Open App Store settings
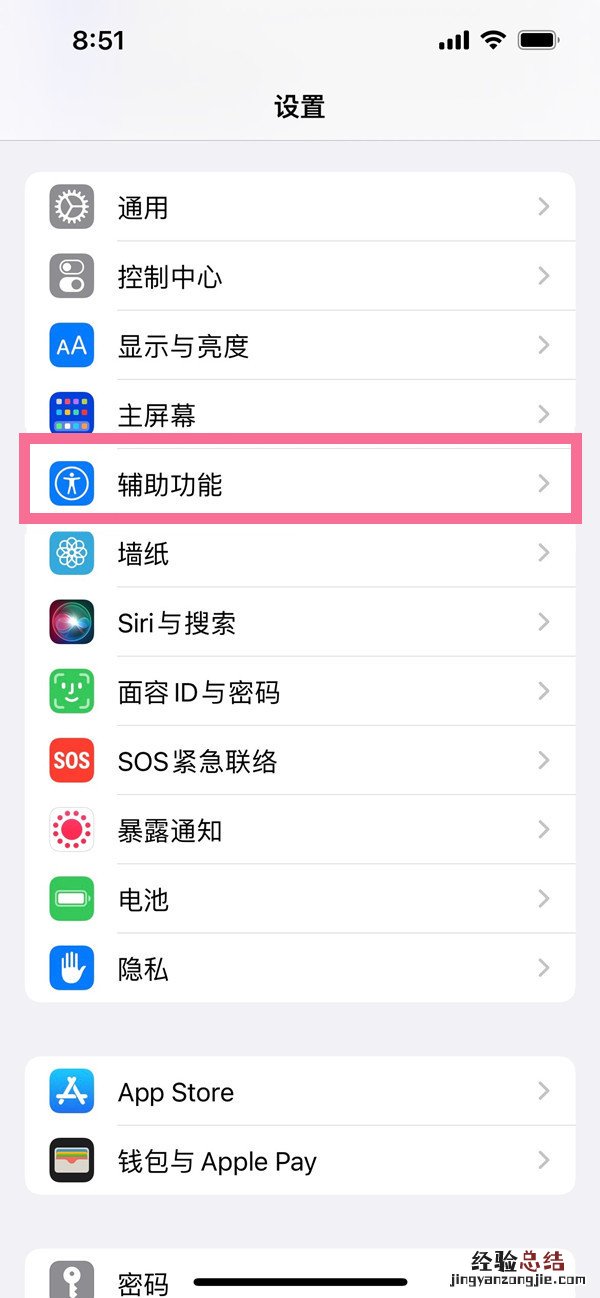Image resolution: width=600 pixels, height=1298 pixels. coord(300,1091)
